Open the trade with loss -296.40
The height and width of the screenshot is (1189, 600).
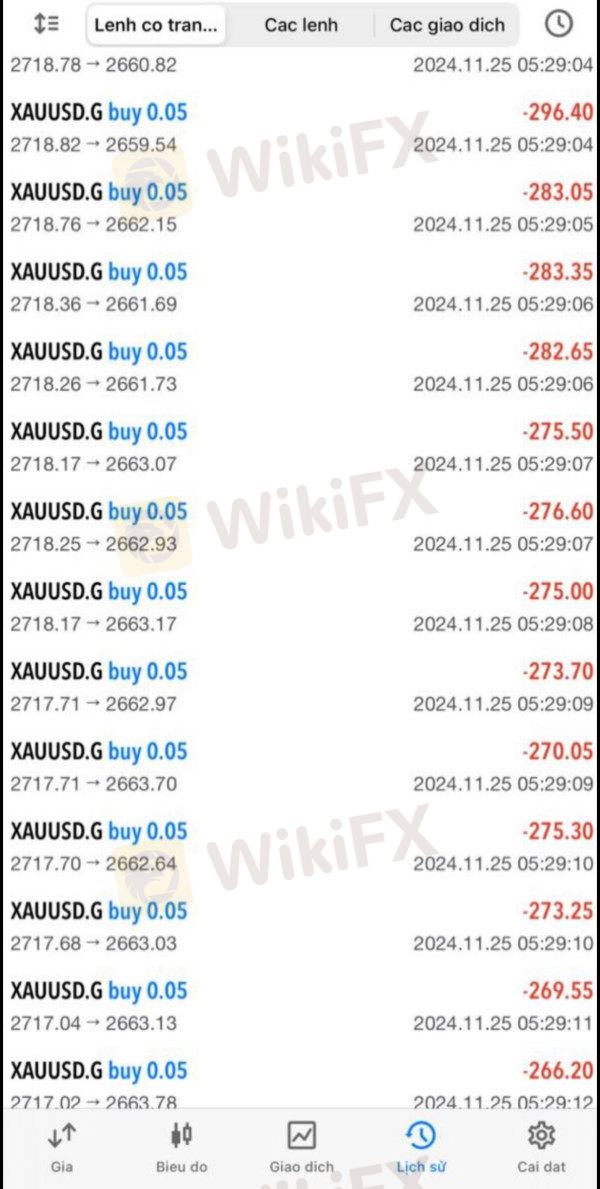(300, 127)
